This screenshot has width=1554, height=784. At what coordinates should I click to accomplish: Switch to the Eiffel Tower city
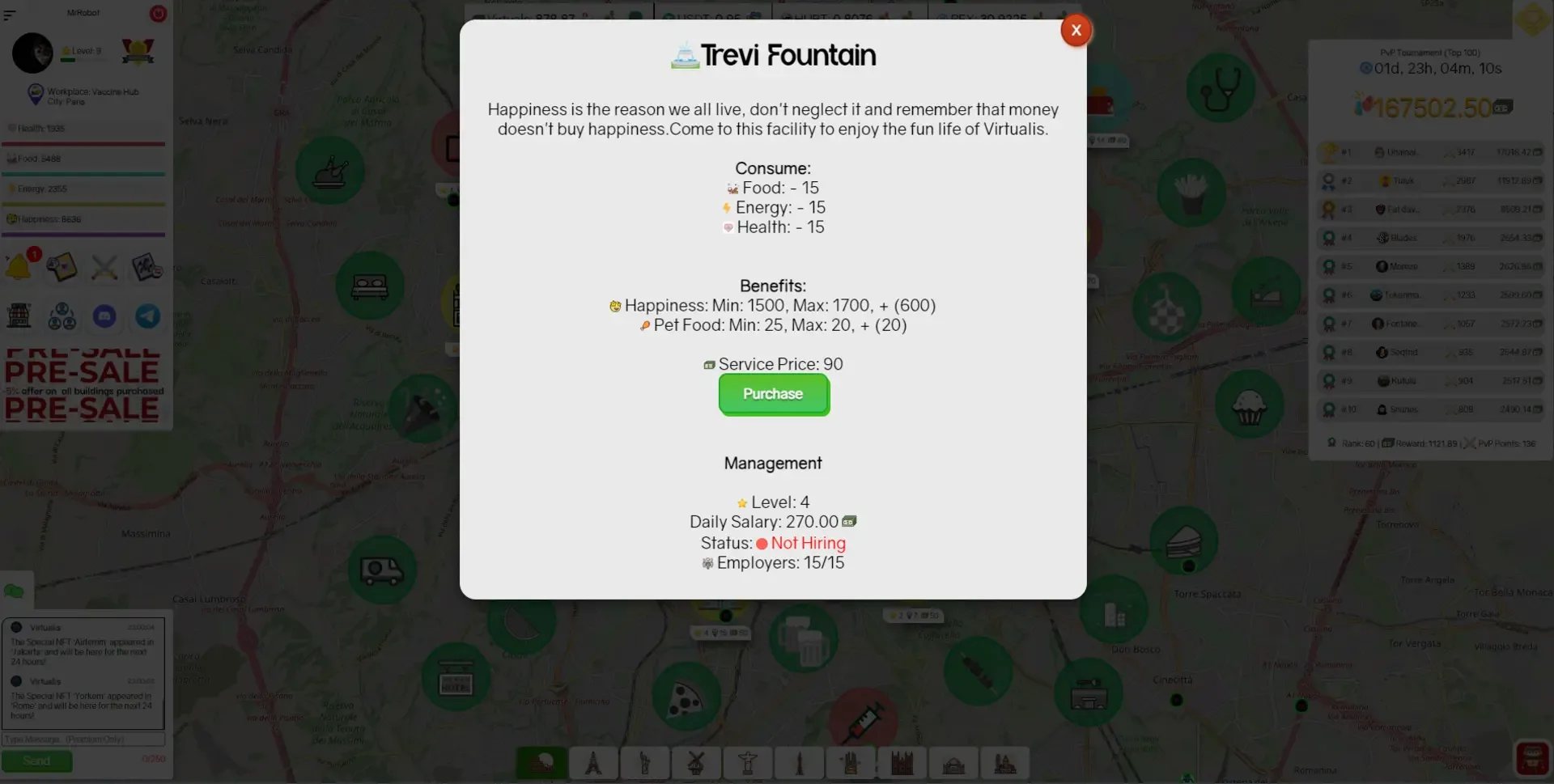click(x=593, y=762)
